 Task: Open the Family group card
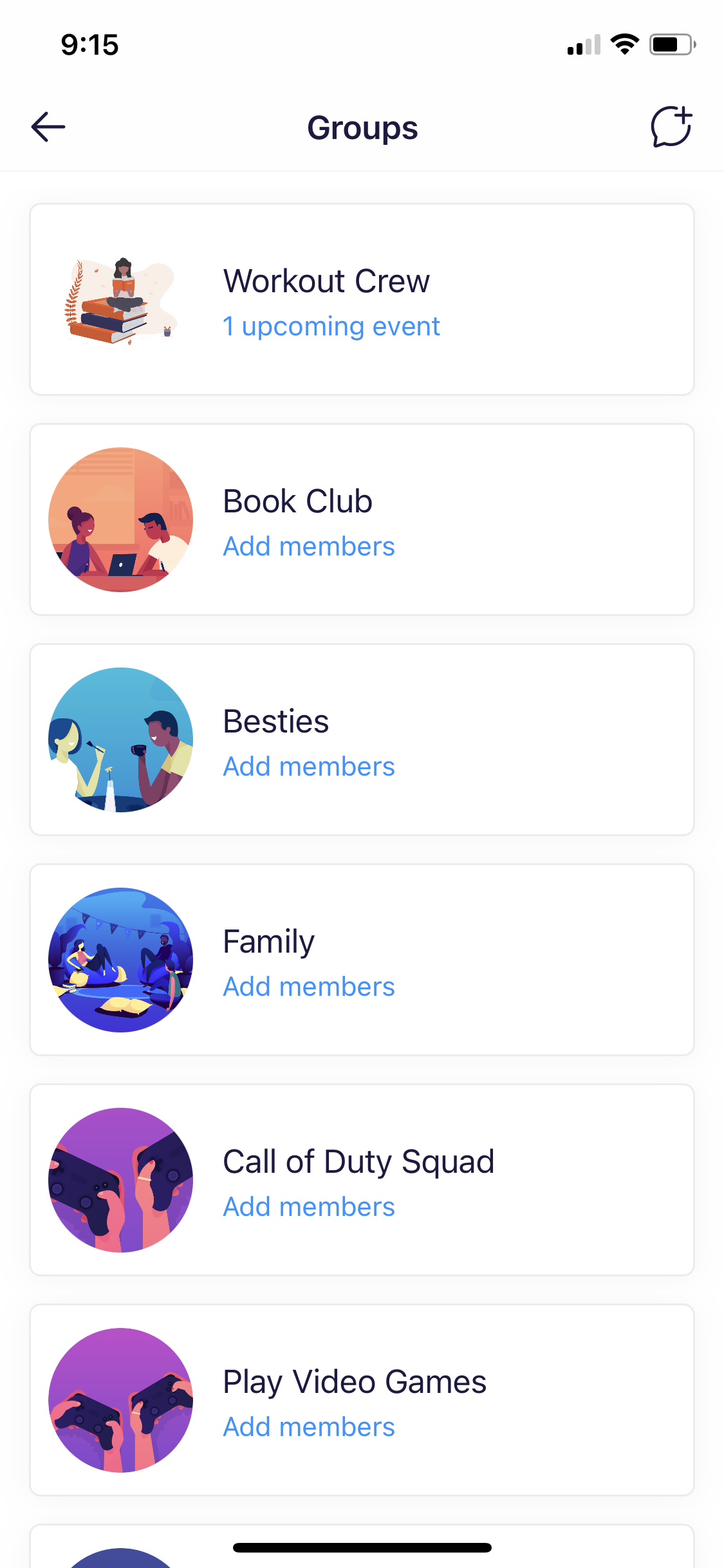click(362, 959)
